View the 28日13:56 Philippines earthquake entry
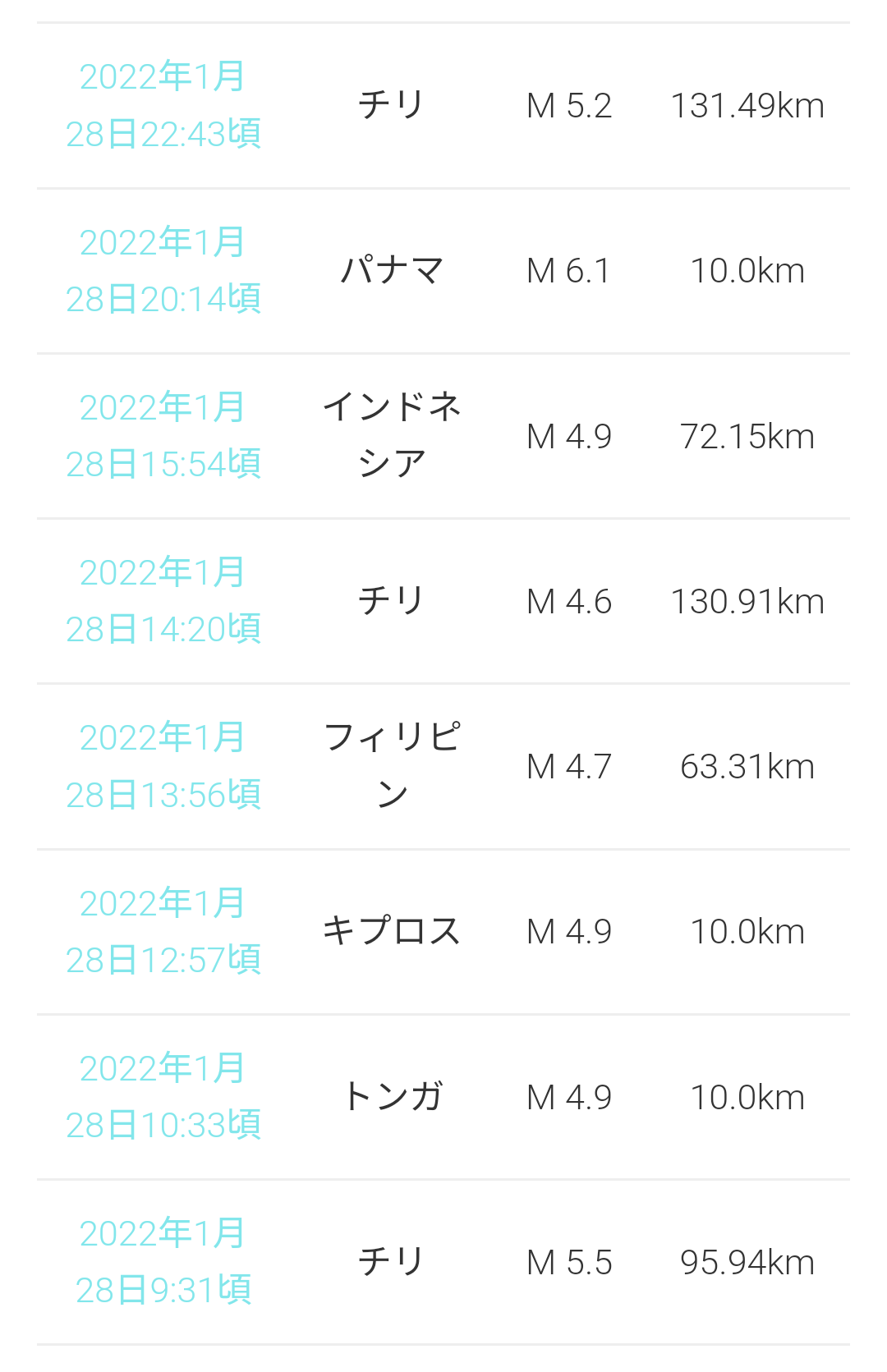The width and height of the screenshot is (887, 1372). [163, 766]
